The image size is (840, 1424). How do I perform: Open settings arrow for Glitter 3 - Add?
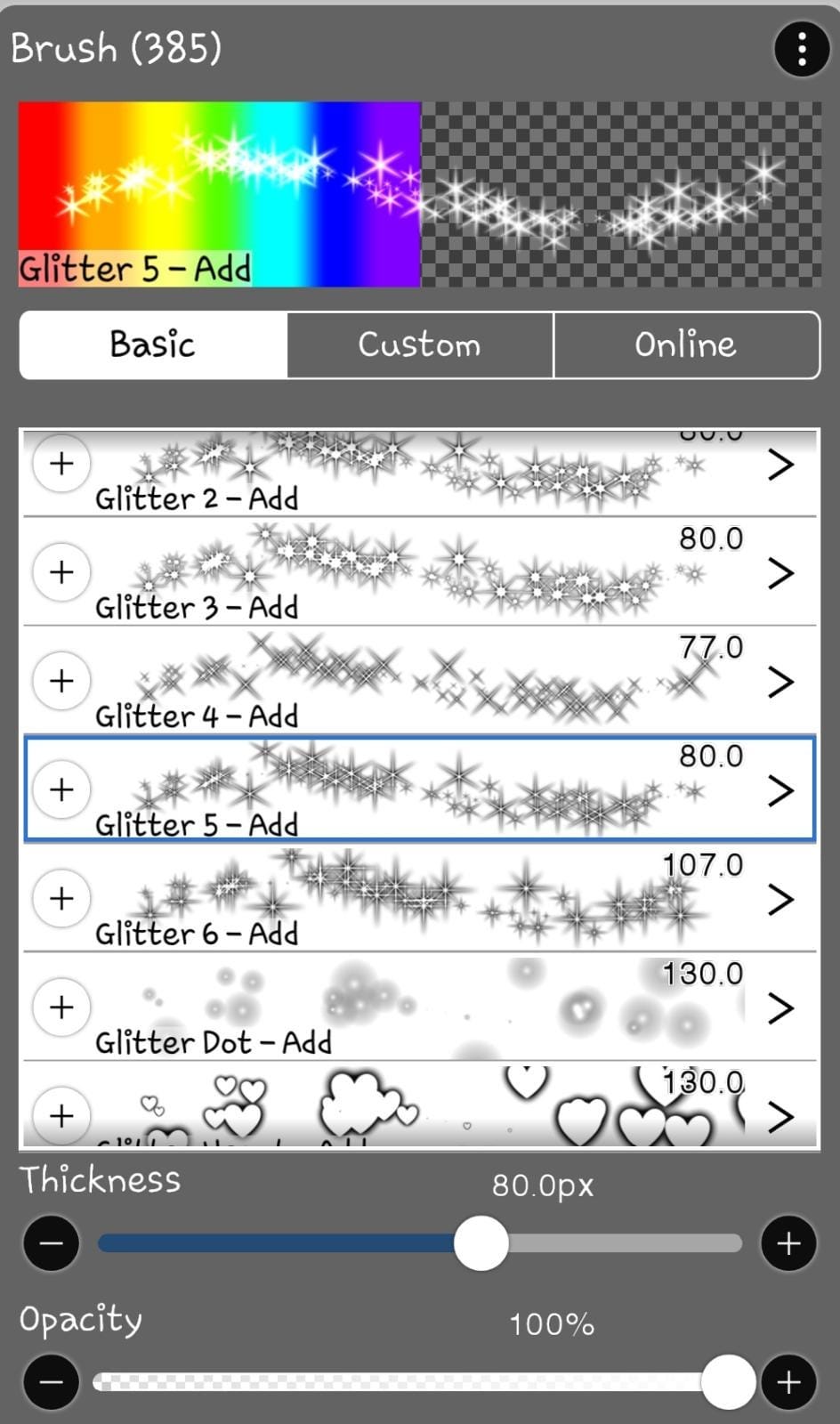[x=779, y=573]
